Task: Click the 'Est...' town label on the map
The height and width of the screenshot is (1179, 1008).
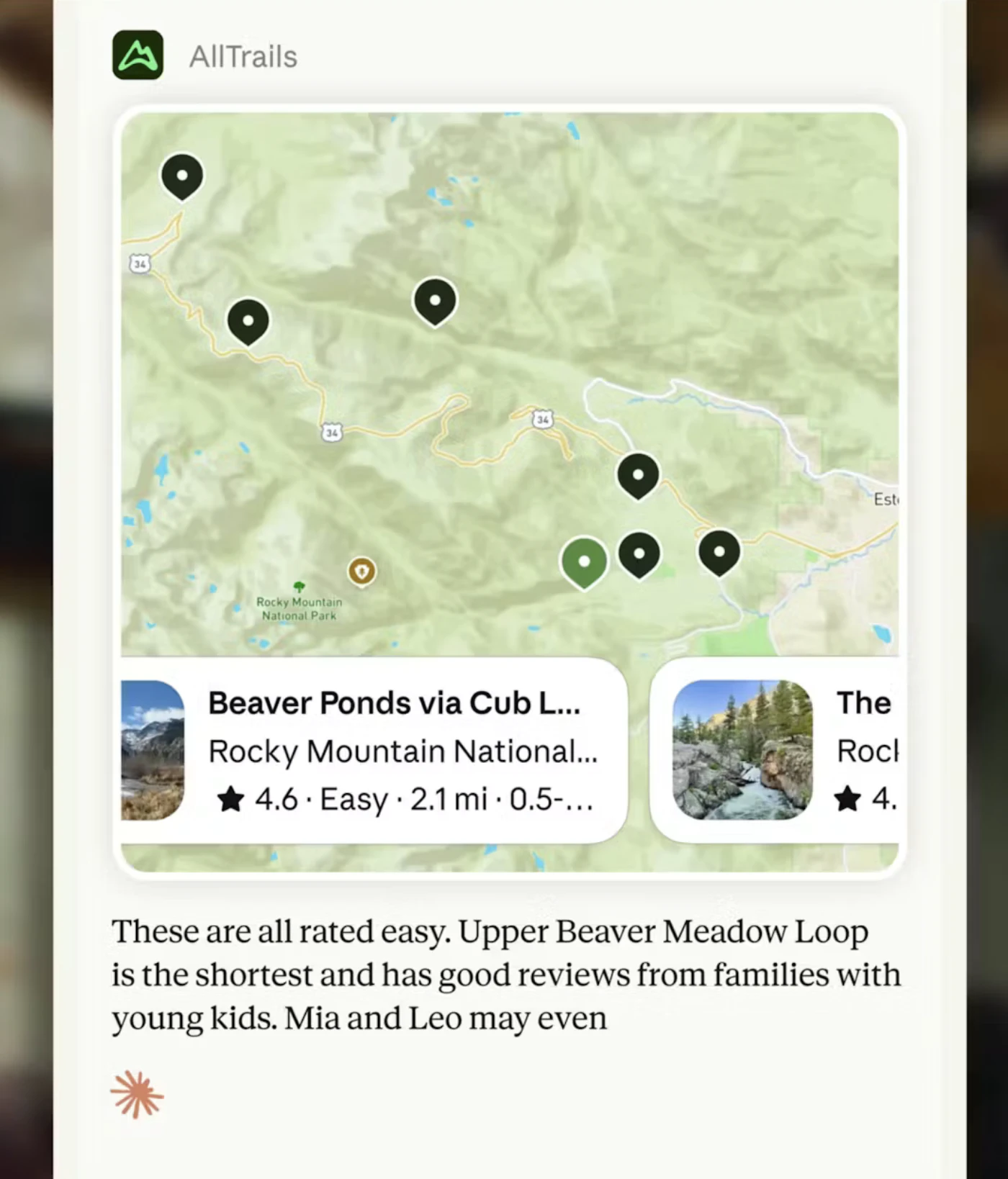Action: point(888,499)
